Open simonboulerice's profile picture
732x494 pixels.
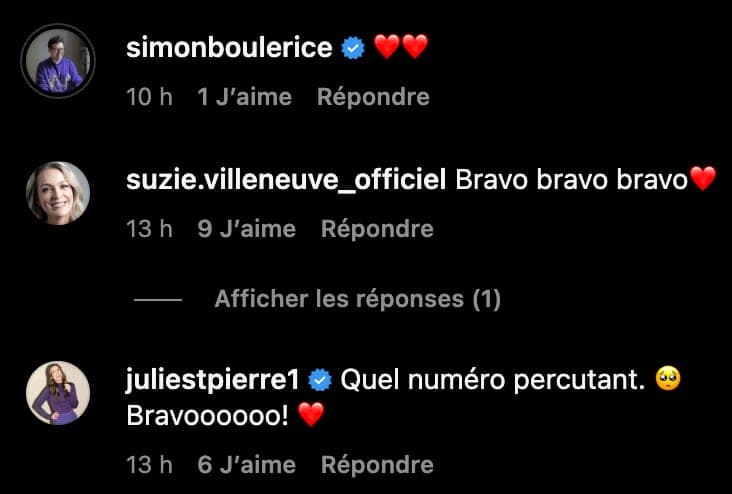58,61
